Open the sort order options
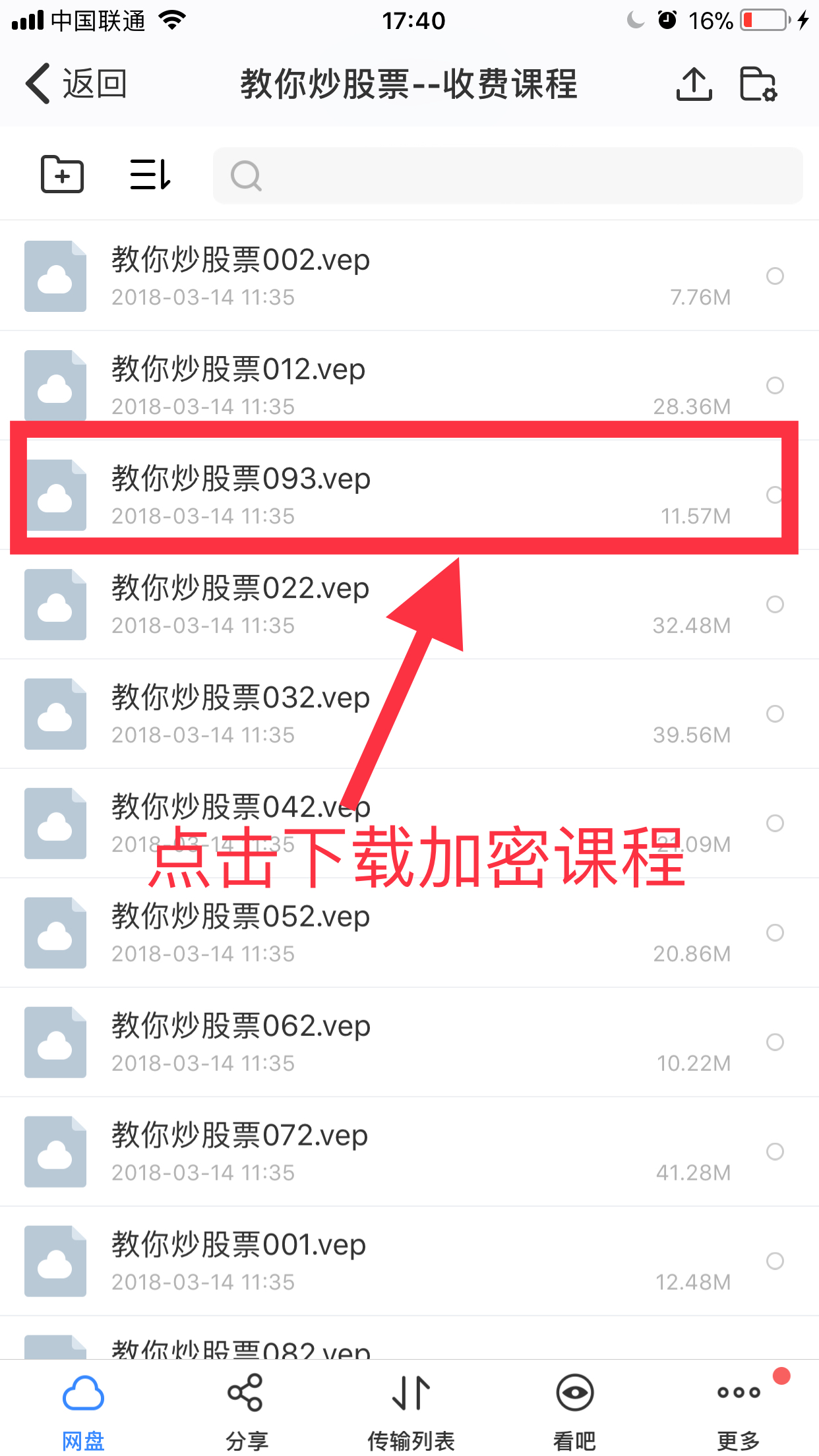 point(150,175)
